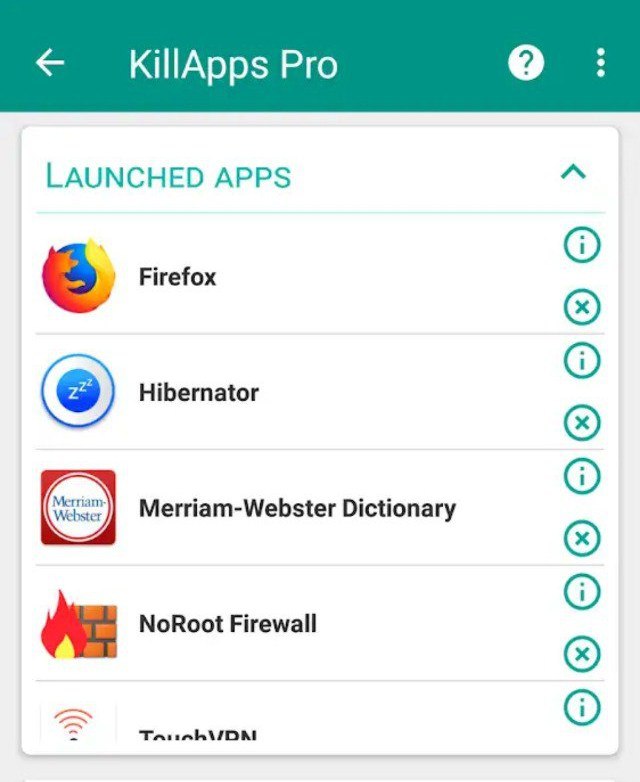Tap the info icon for TouchVPN
This screenshot has width=640, height=782.
click(582, 708)
